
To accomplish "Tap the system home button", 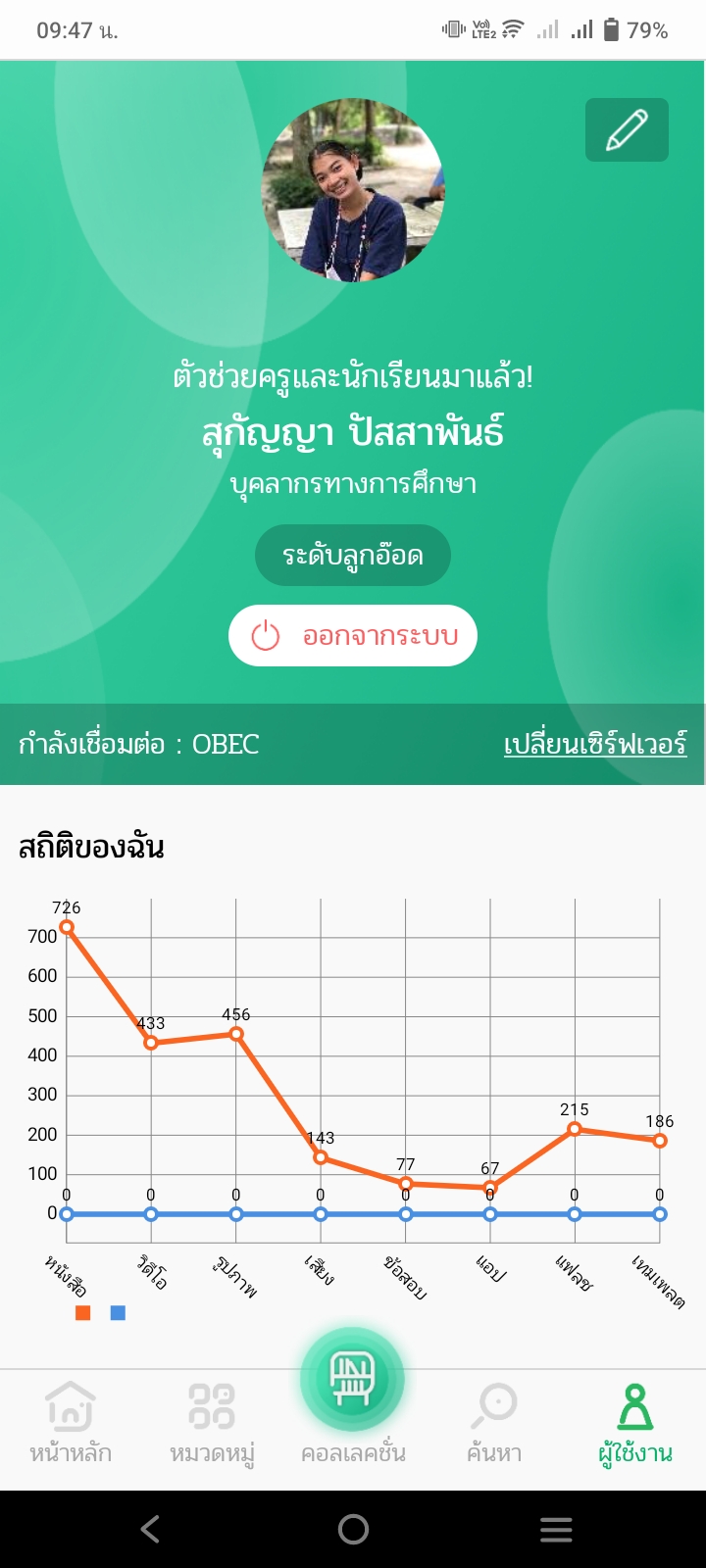I will tap(353, 1529).
